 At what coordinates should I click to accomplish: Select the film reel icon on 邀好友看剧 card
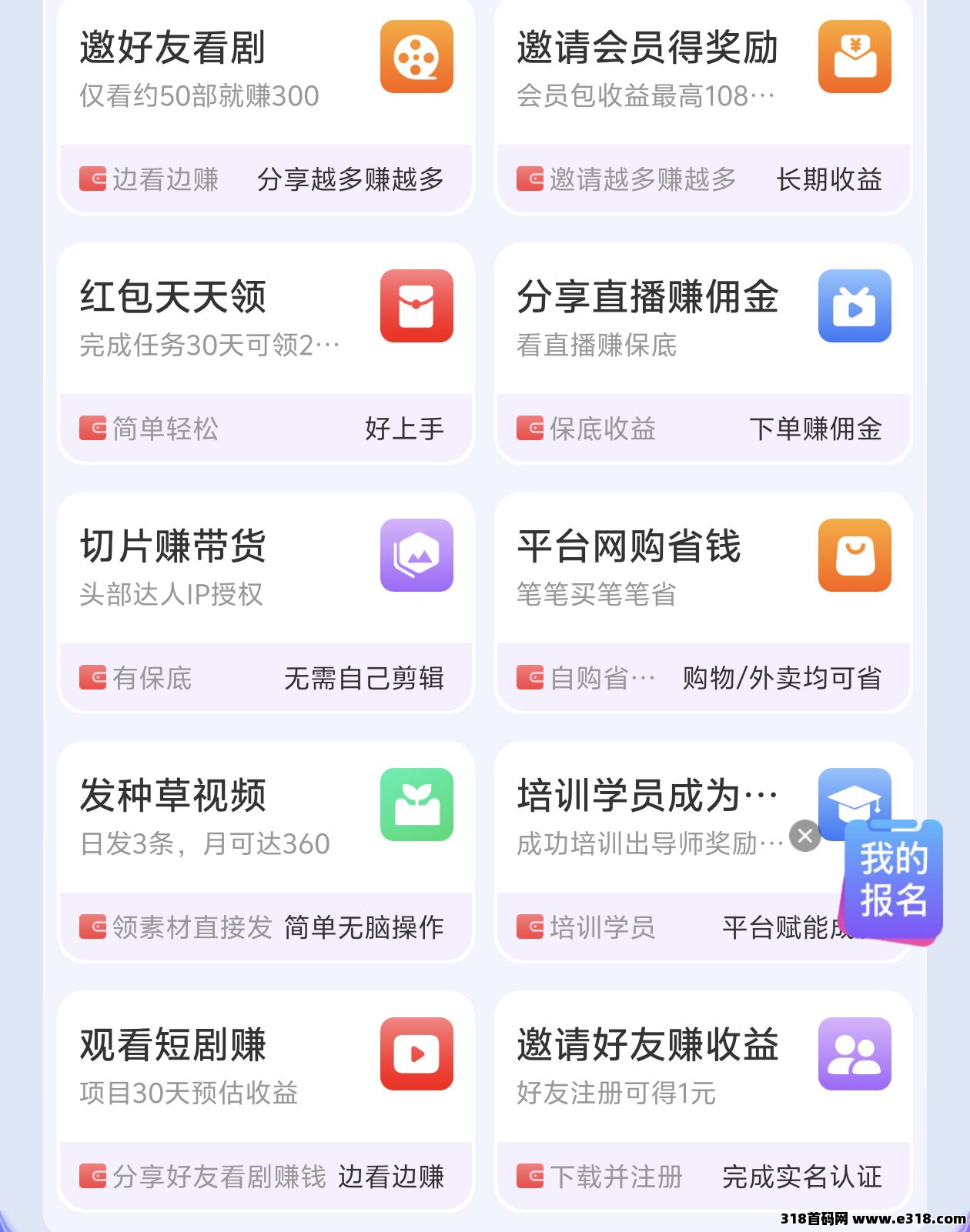(416, 56)
